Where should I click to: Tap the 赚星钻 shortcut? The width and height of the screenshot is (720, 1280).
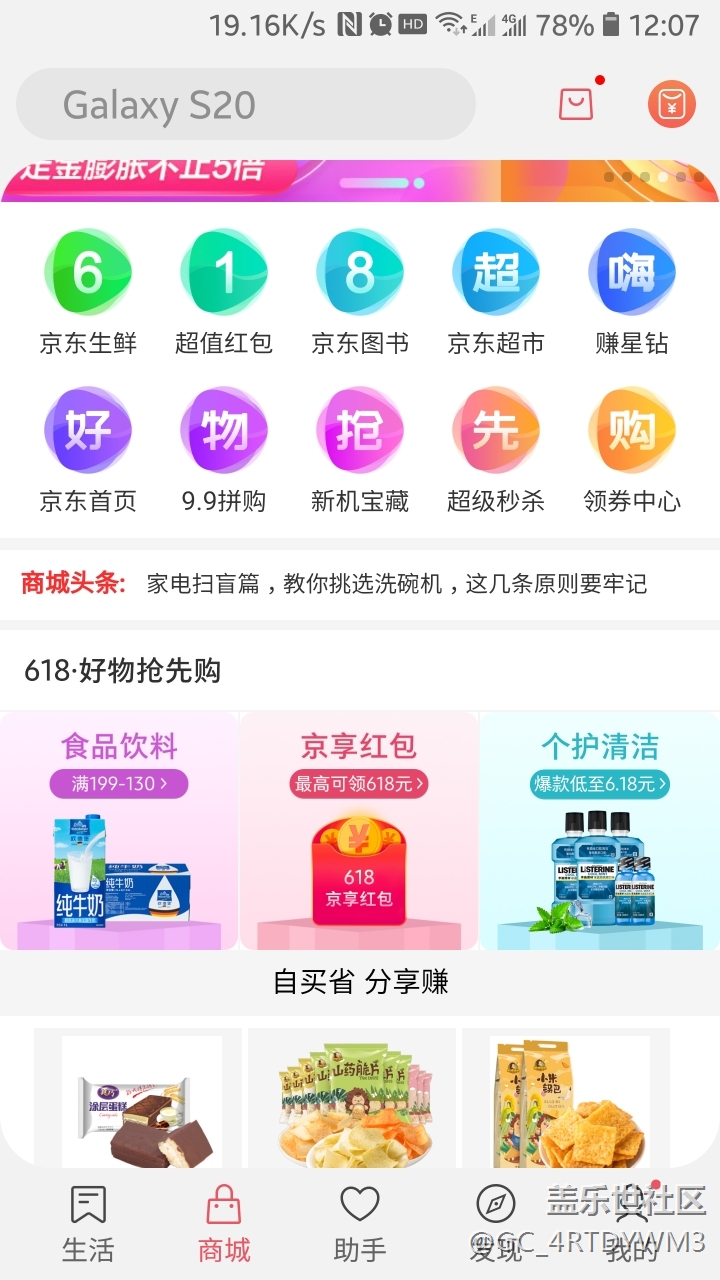coord(632,292)
